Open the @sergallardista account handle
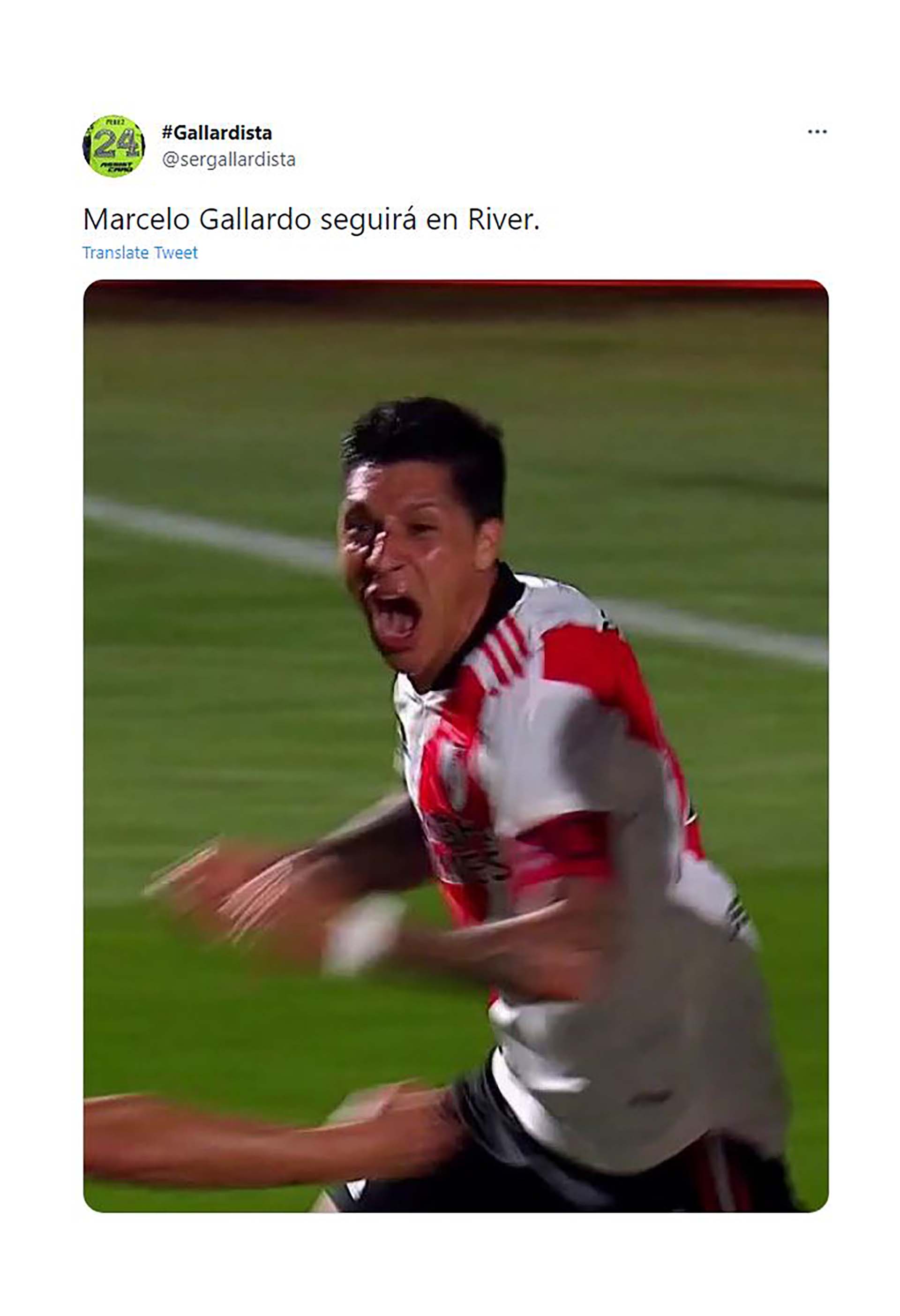 click(228, 160)
